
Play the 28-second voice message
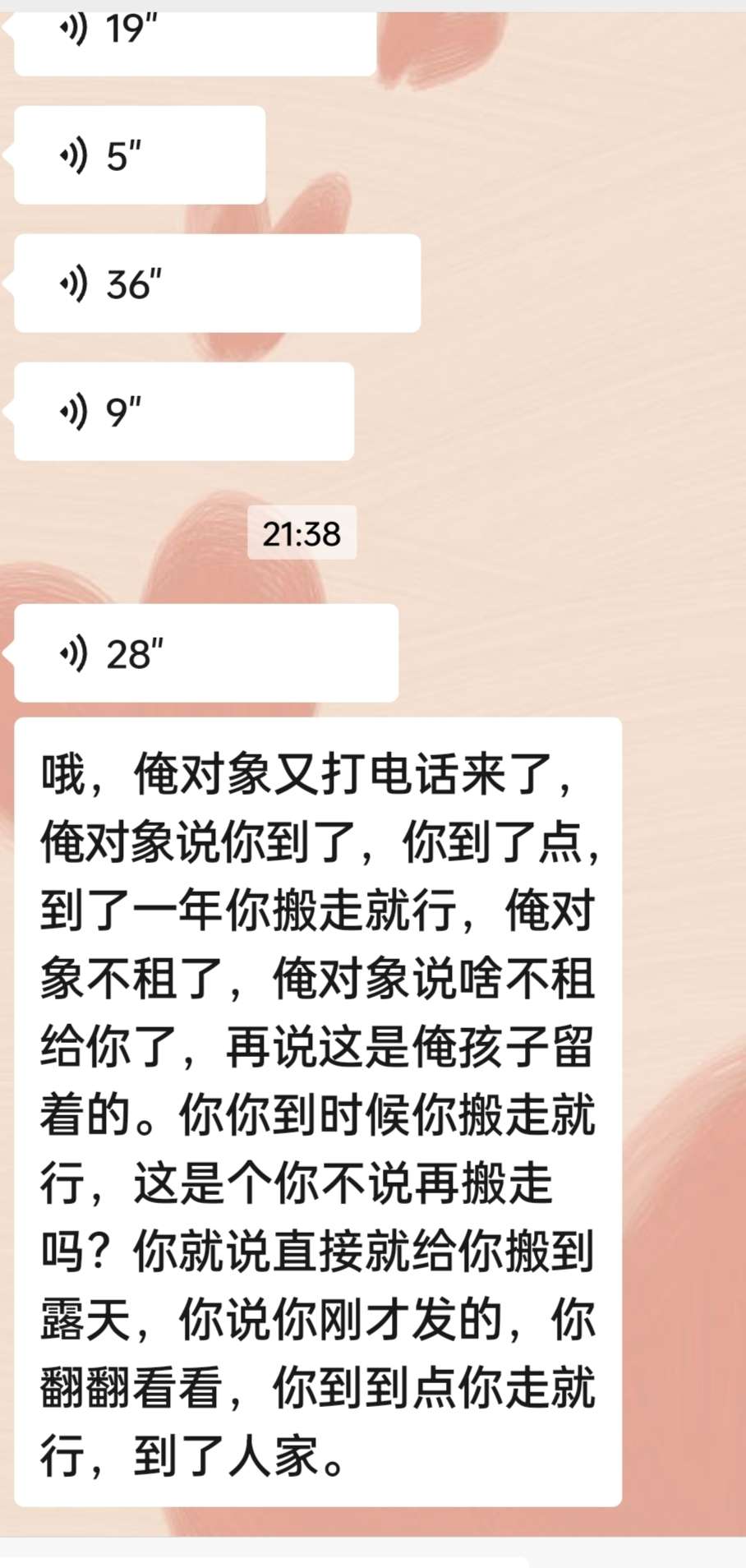pos(206,654)
